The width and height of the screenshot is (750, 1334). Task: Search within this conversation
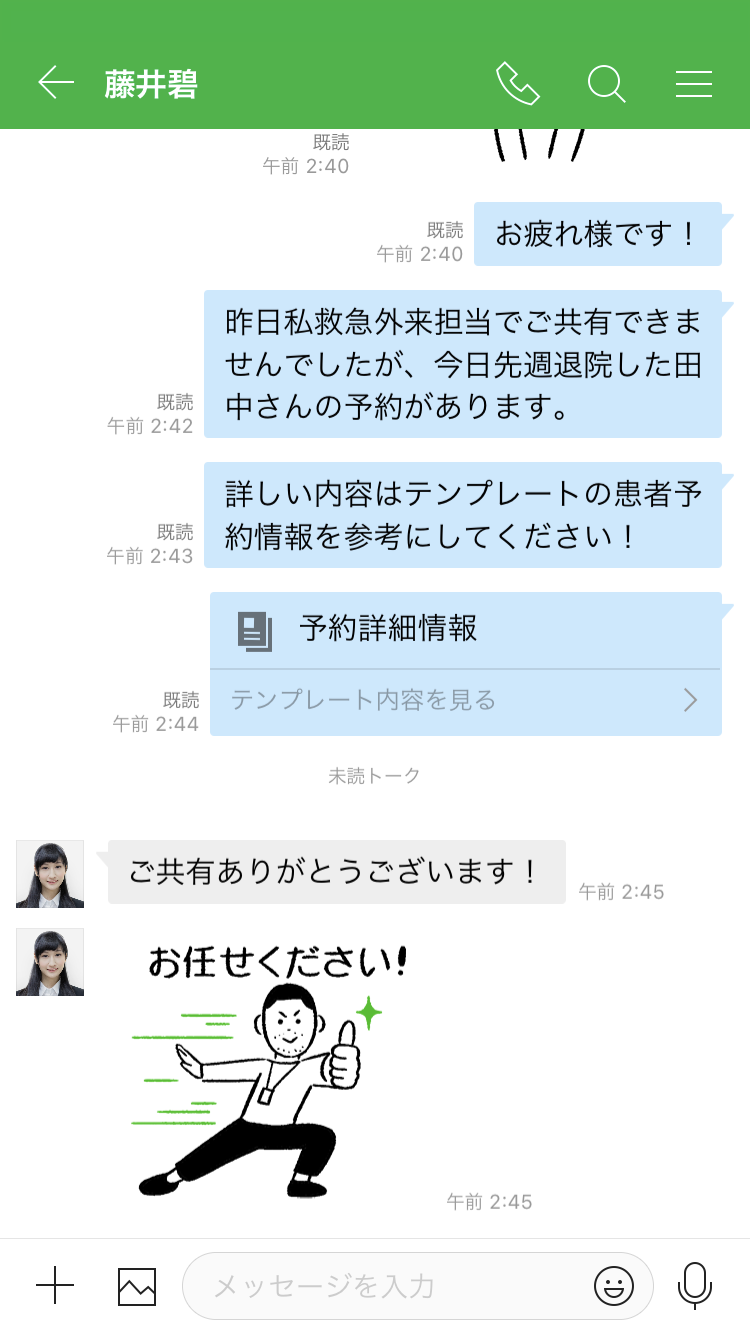[x=606, y=83]
